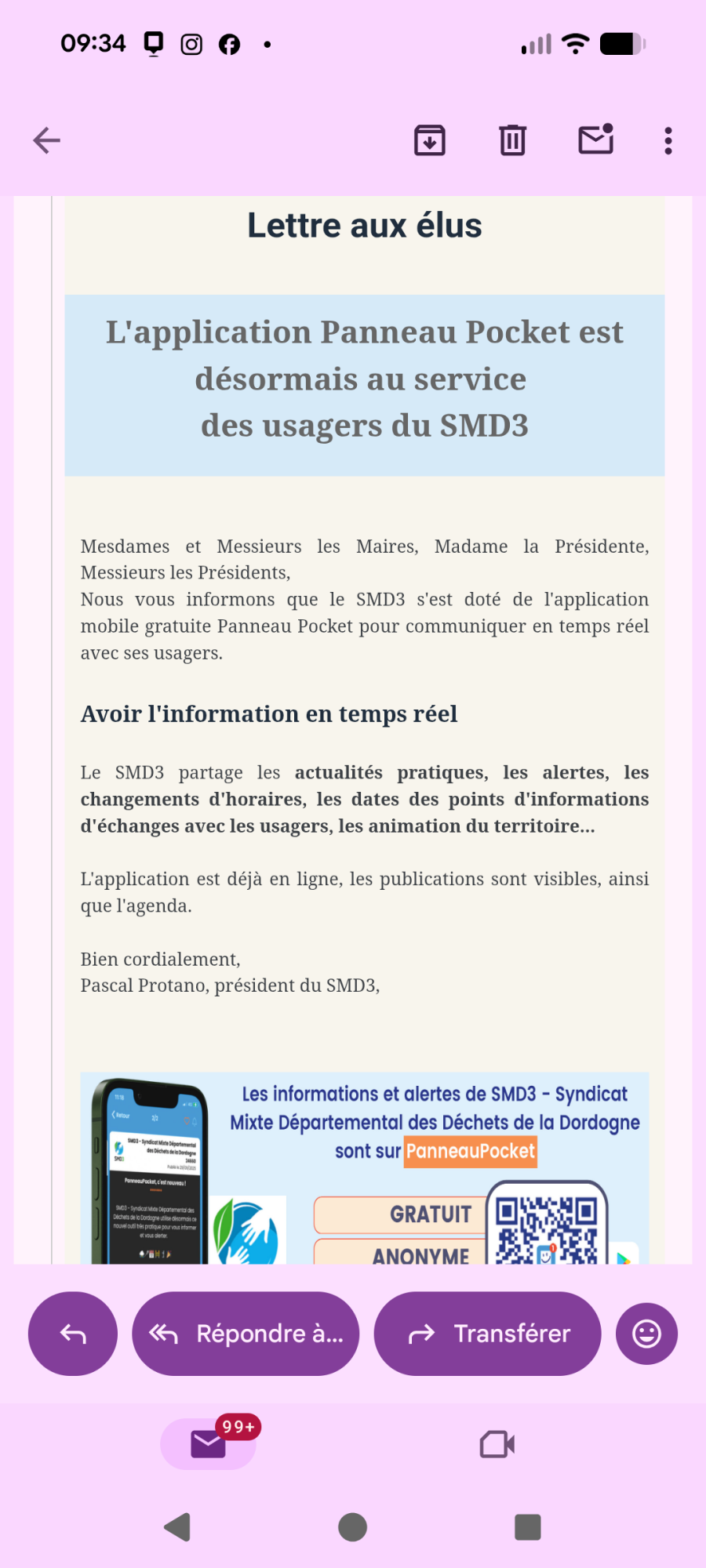Switch to the Meet video tab
The width and height of the screenshot is (706, 1568).
click(x=497, y=1444)
